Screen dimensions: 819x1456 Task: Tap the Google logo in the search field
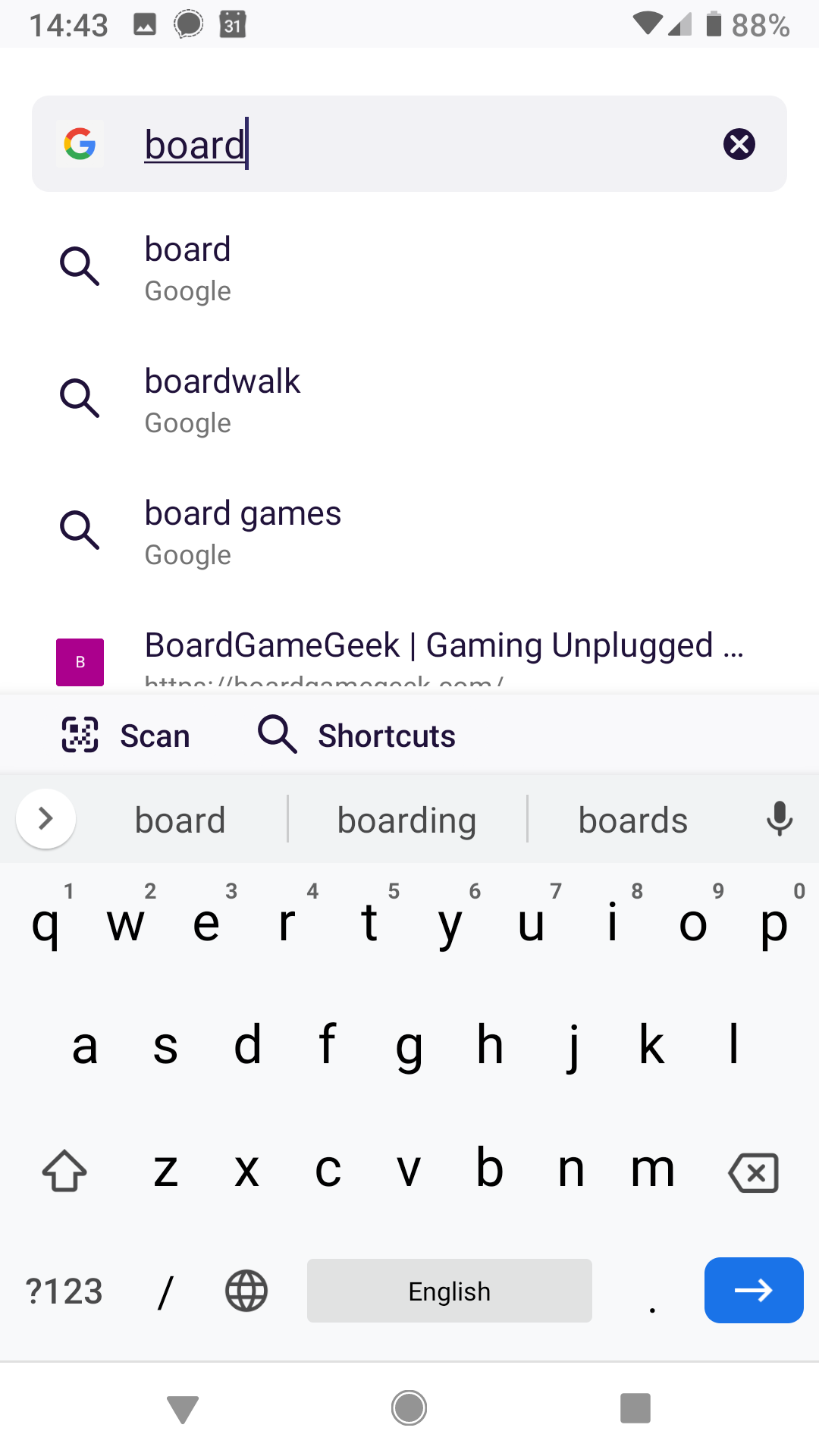[80, 144]
